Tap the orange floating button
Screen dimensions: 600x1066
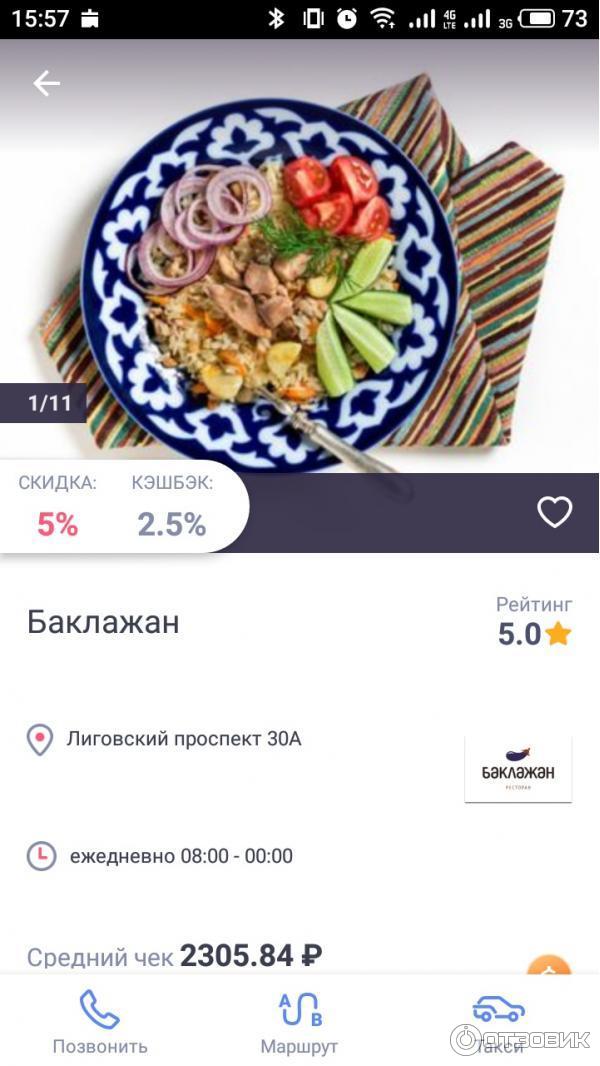pyautogui.click(x=549, y=968)
